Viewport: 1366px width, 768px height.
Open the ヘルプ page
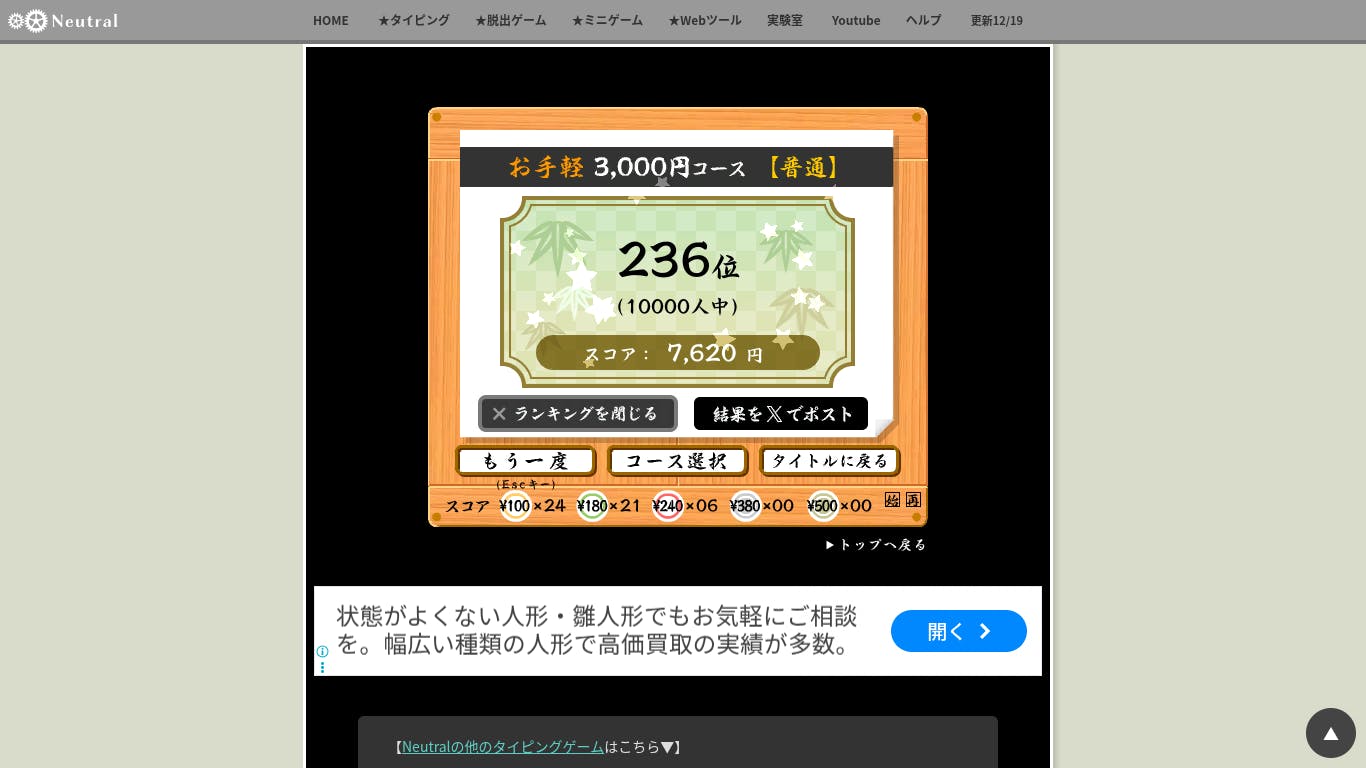coord(923,20)
